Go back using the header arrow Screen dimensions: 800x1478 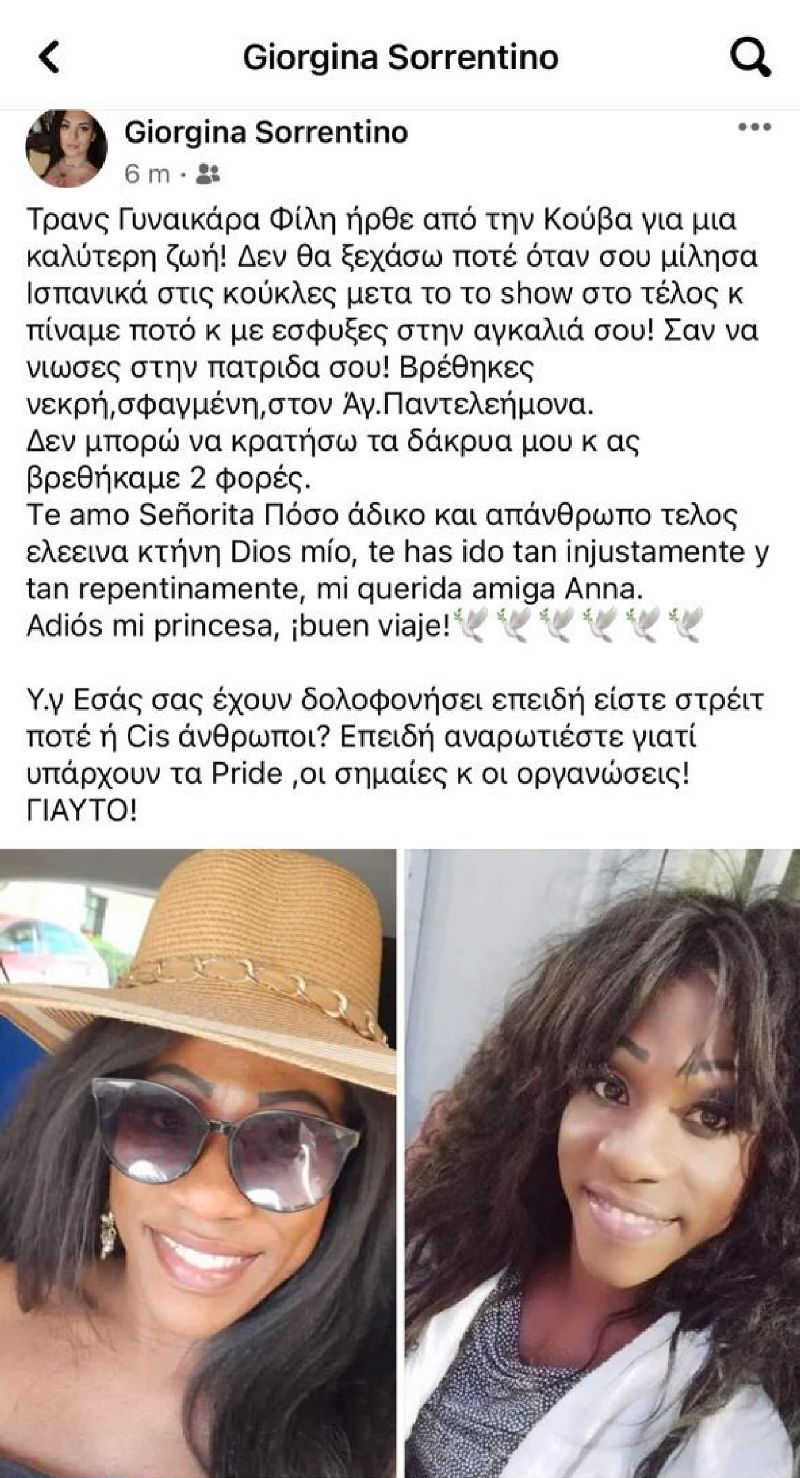49,57
